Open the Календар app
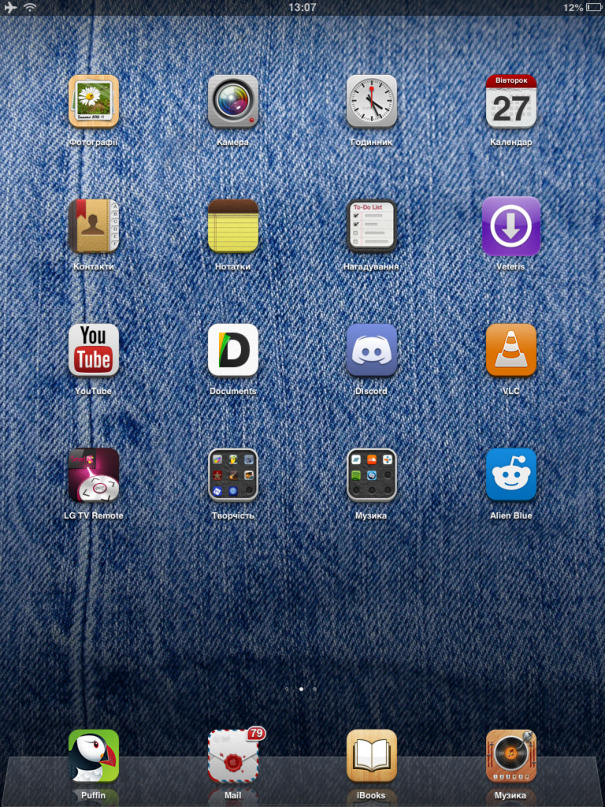The width and height of the screenshot is (605, 807). coord(511,101)
